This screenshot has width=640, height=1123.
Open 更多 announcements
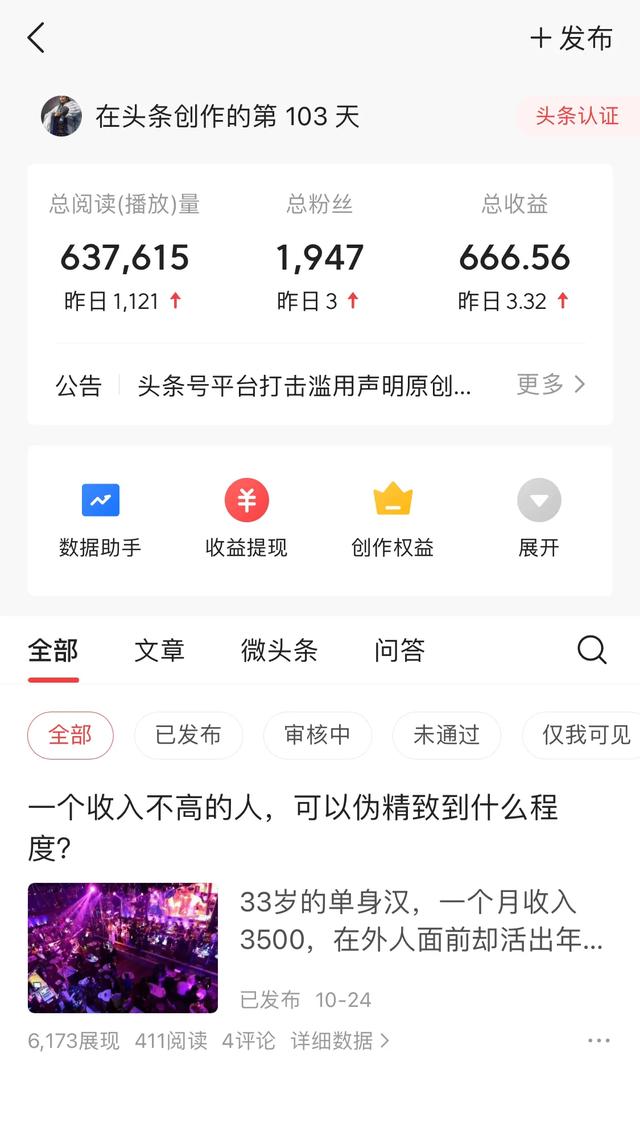[x=550, y=385]
